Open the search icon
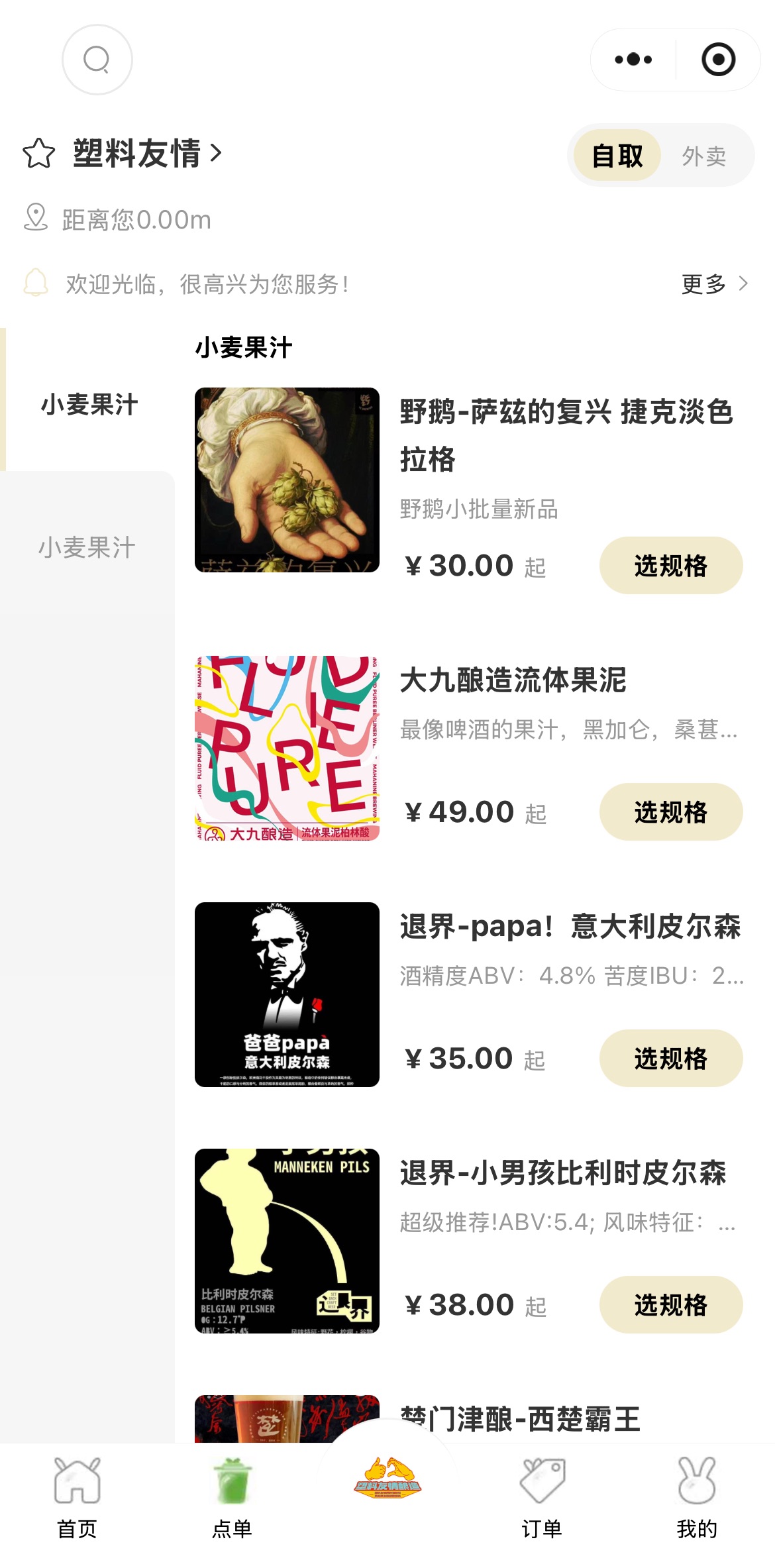Screen dimensions: 775x1568 (97, 60)
